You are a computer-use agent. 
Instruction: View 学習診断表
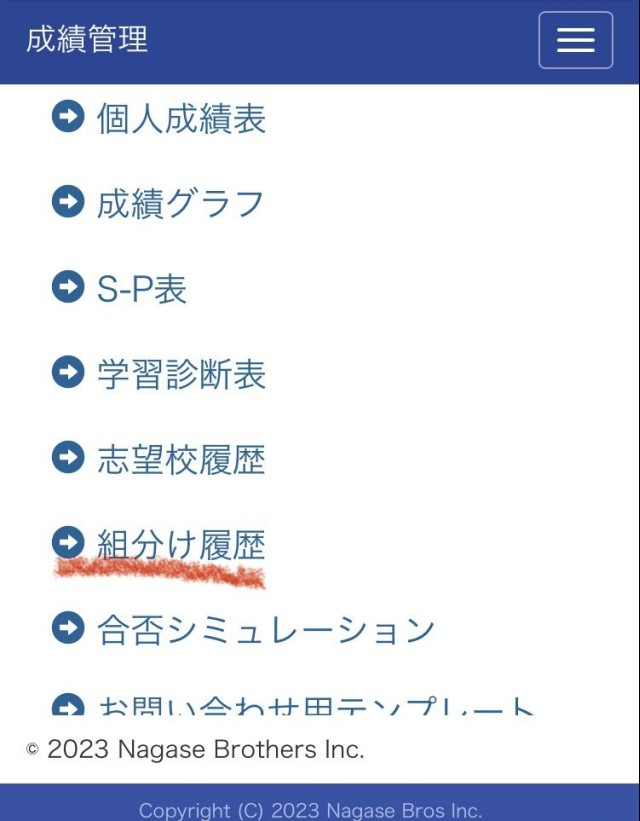click(x=180, y=374)
